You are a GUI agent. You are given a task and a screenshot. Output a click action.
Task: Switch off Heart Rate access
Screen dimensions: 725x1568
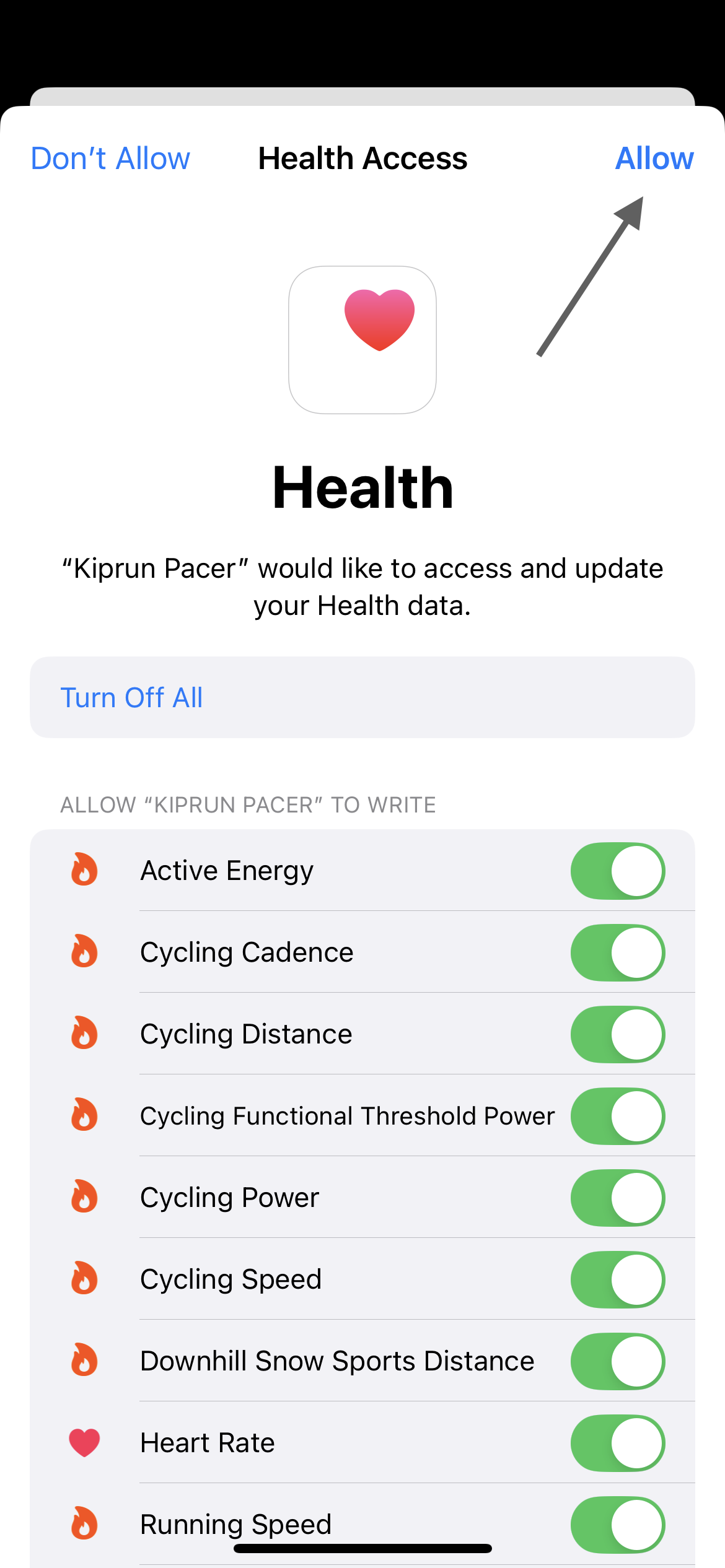click(617, 1443)
